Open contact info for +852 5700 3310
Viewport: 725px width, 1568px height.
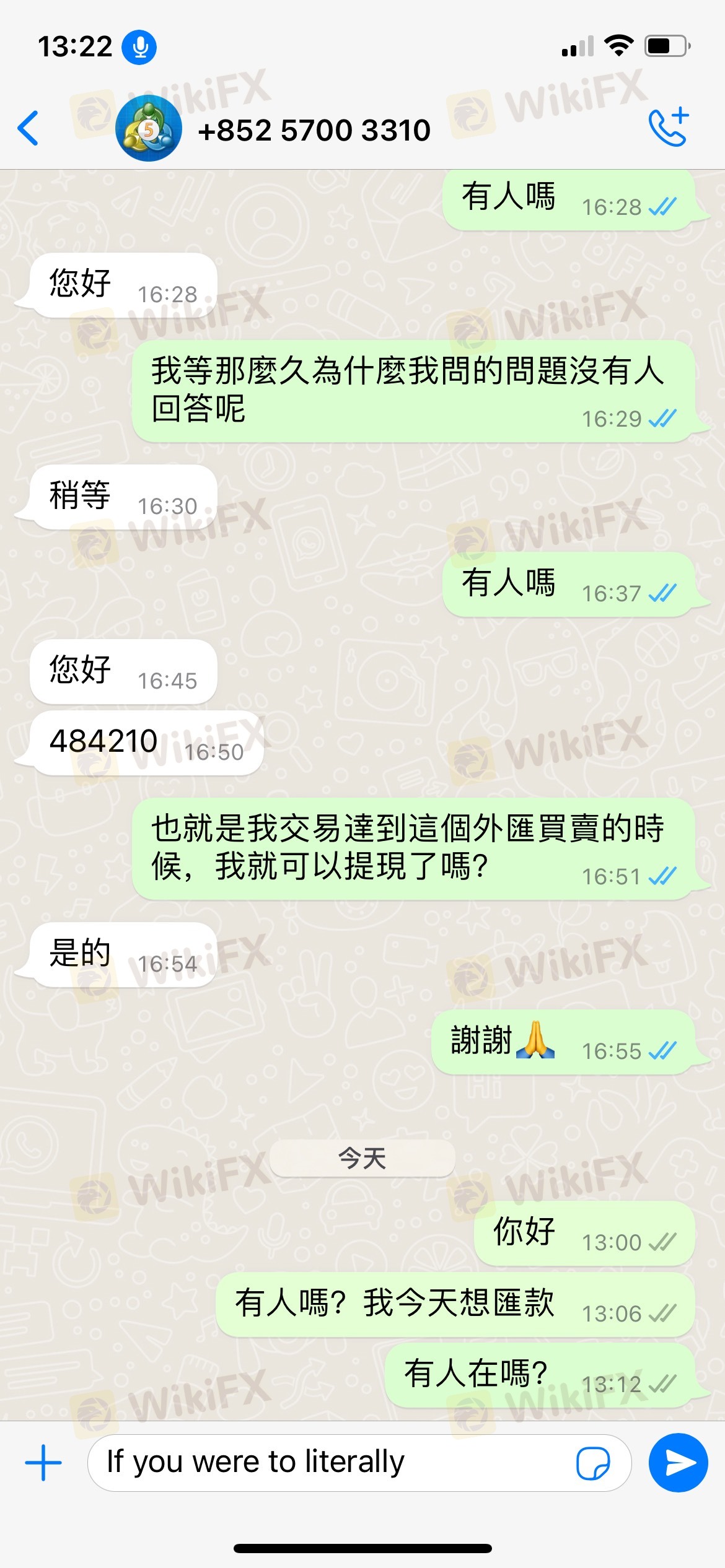314,131
